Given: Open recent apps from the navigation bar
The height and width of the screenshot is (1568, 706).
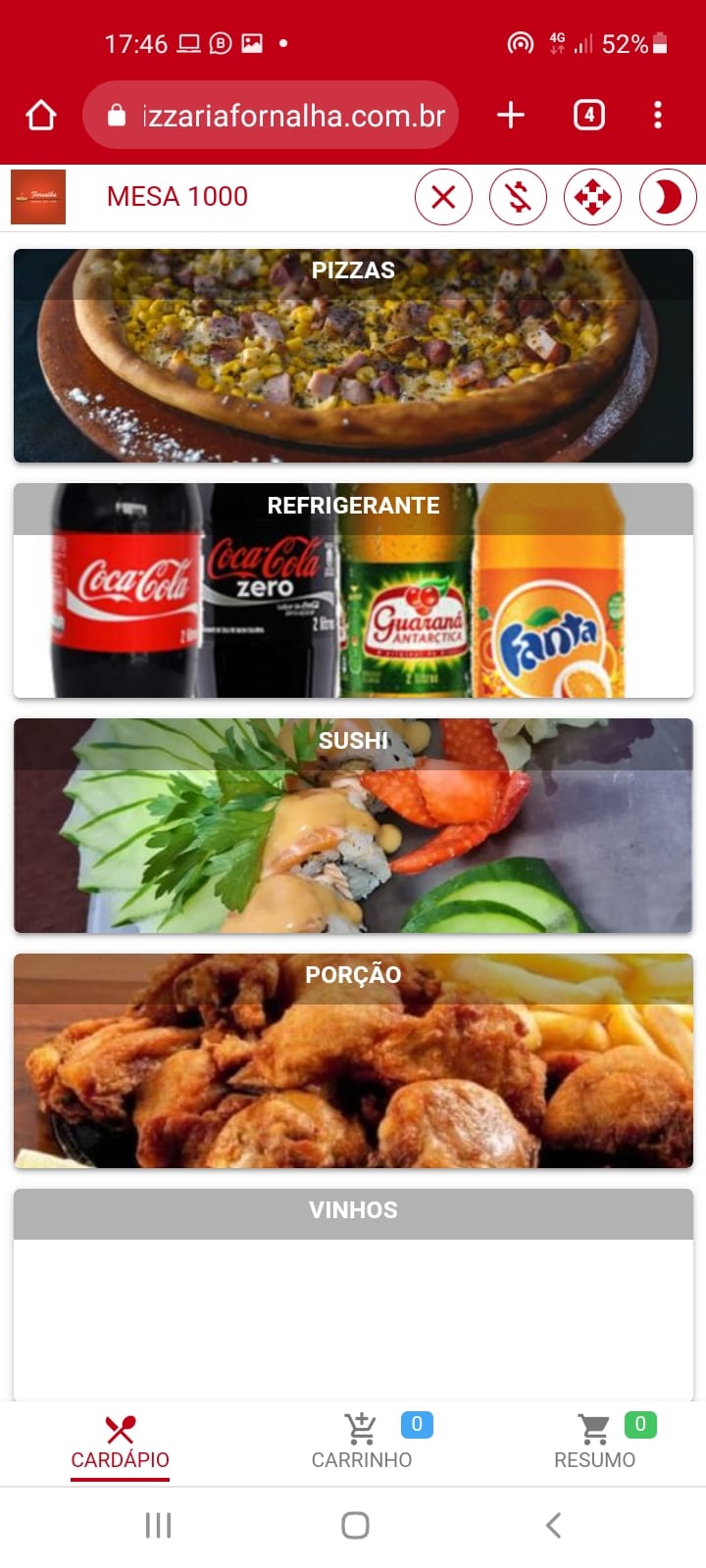Looking at the screenshot, I should [x=158, y=1525].
